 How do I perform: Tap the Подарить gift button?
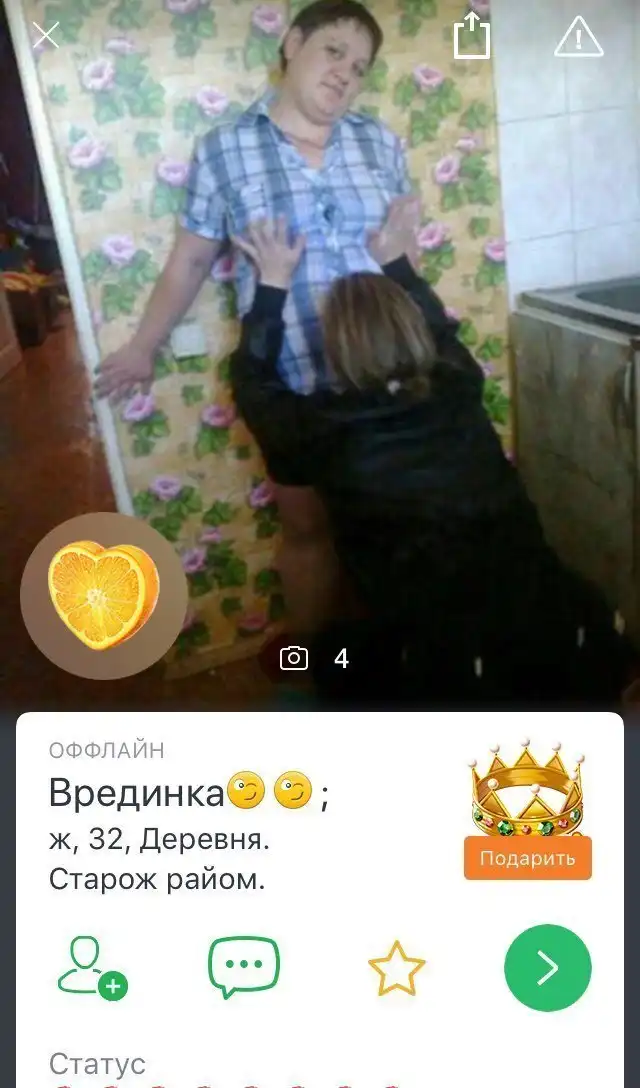point(527,858)
